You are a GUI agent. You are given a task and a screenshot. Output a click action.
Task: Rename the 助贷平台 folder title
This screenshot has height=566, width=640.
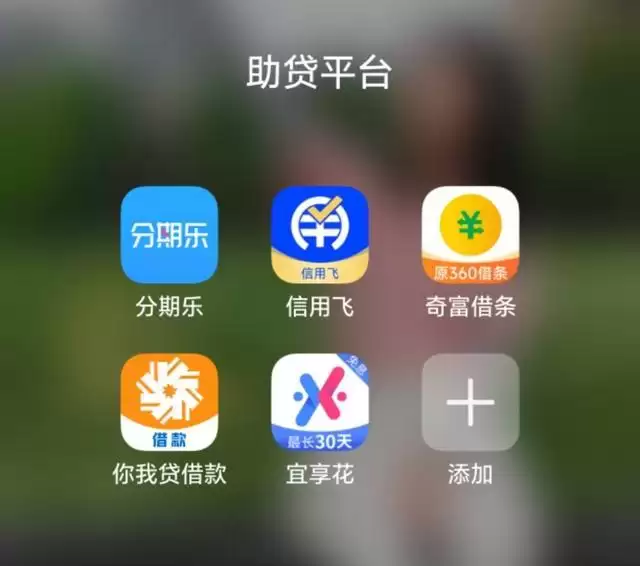point(319,74)
